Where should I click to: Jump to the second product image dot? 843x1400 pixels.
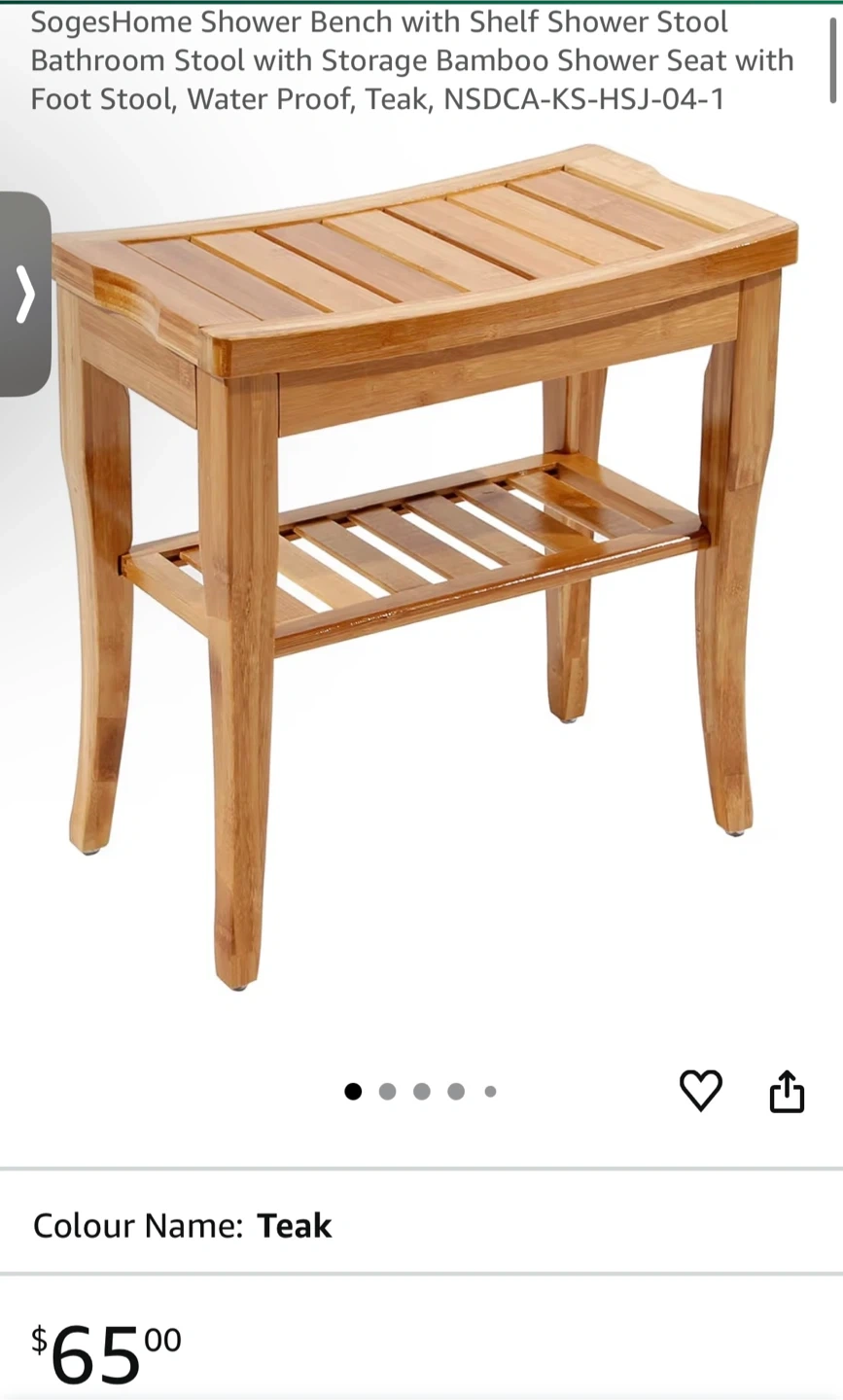[387, 1092]
